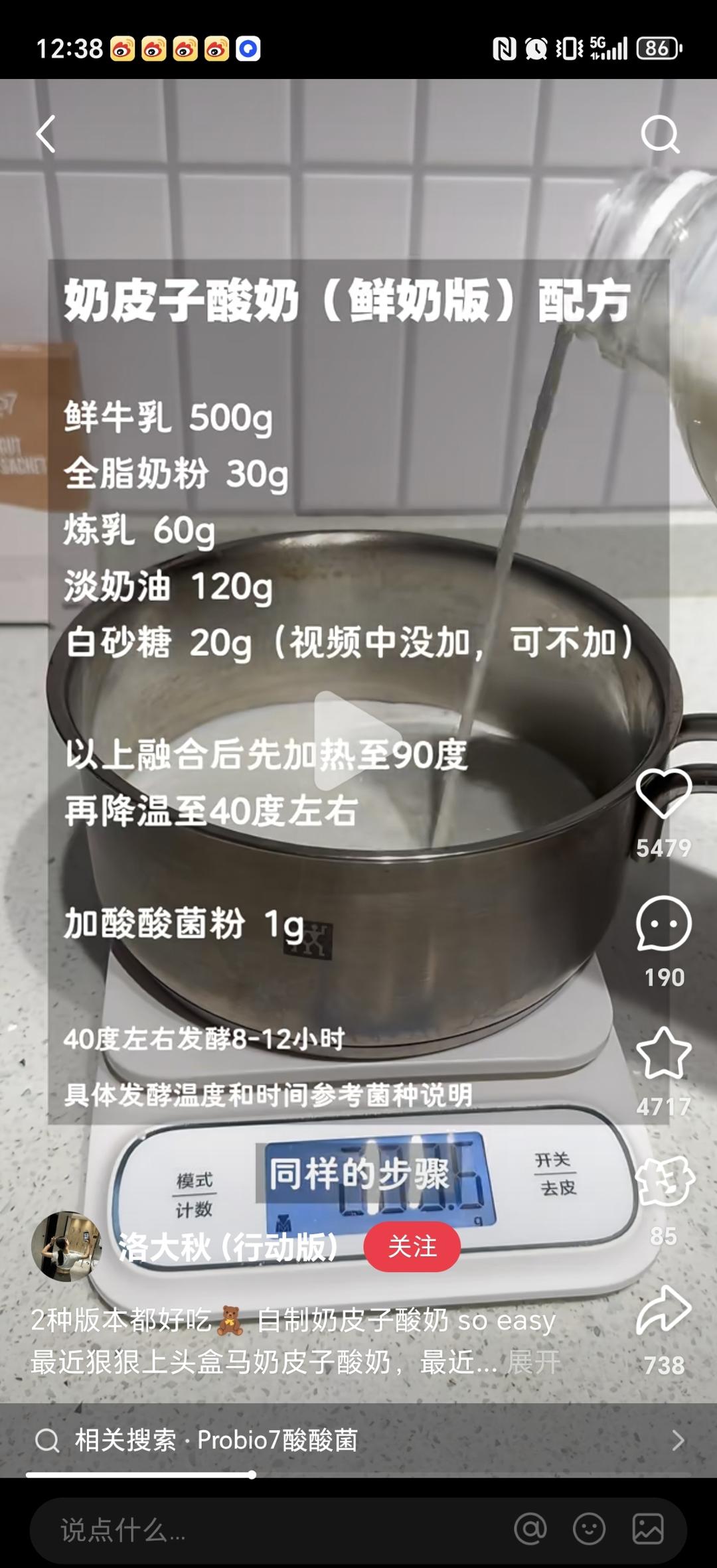The height and width of the screenshot is (1568, 717).
Task: Like this video via the heart icon
Action: click(x=663, y=794)
